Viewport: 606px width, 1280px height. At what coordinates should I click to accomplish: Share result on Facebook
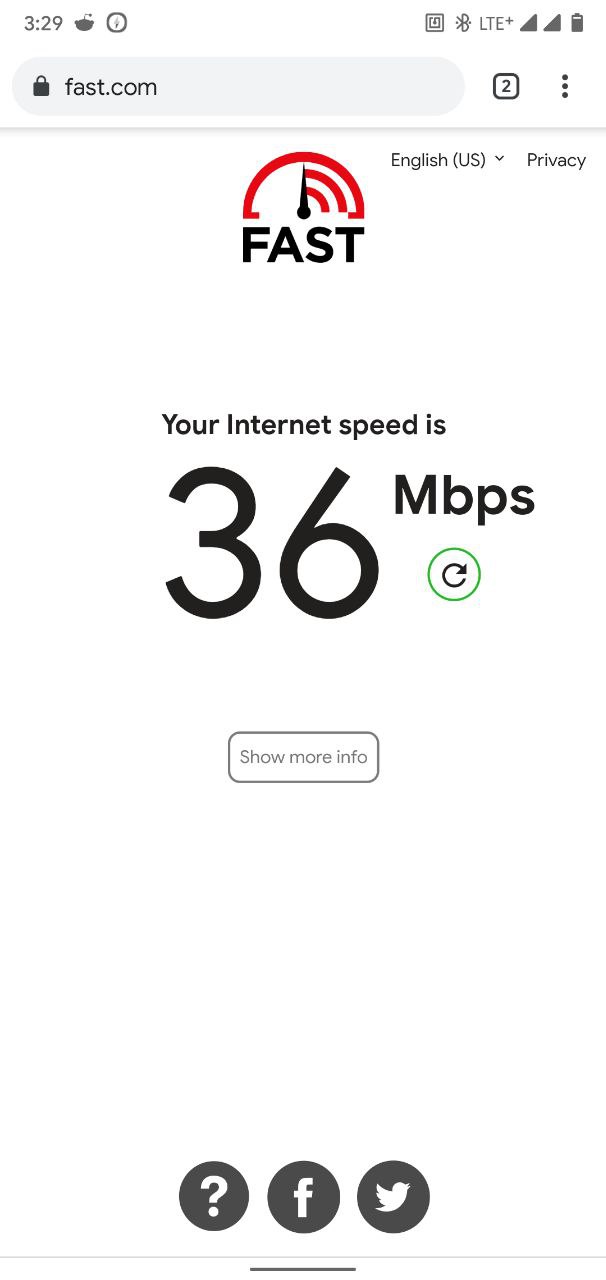(304, 1197)
